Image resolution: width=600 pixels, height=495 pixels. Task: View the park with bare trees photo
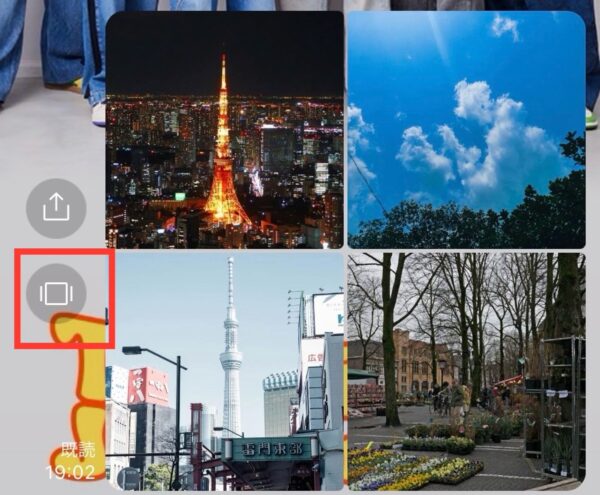[x=466, y=370]
